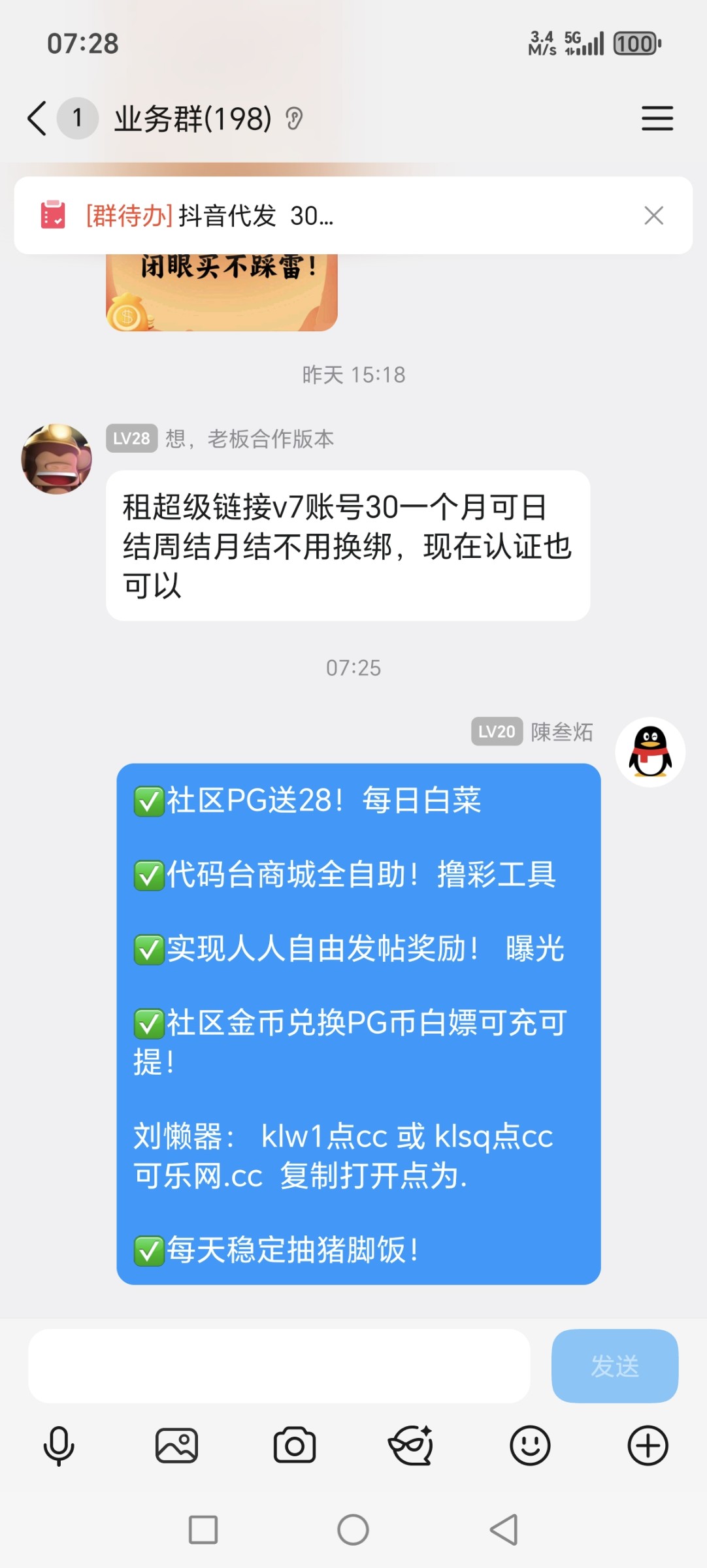Tap the message input field

pos(281,1367)
